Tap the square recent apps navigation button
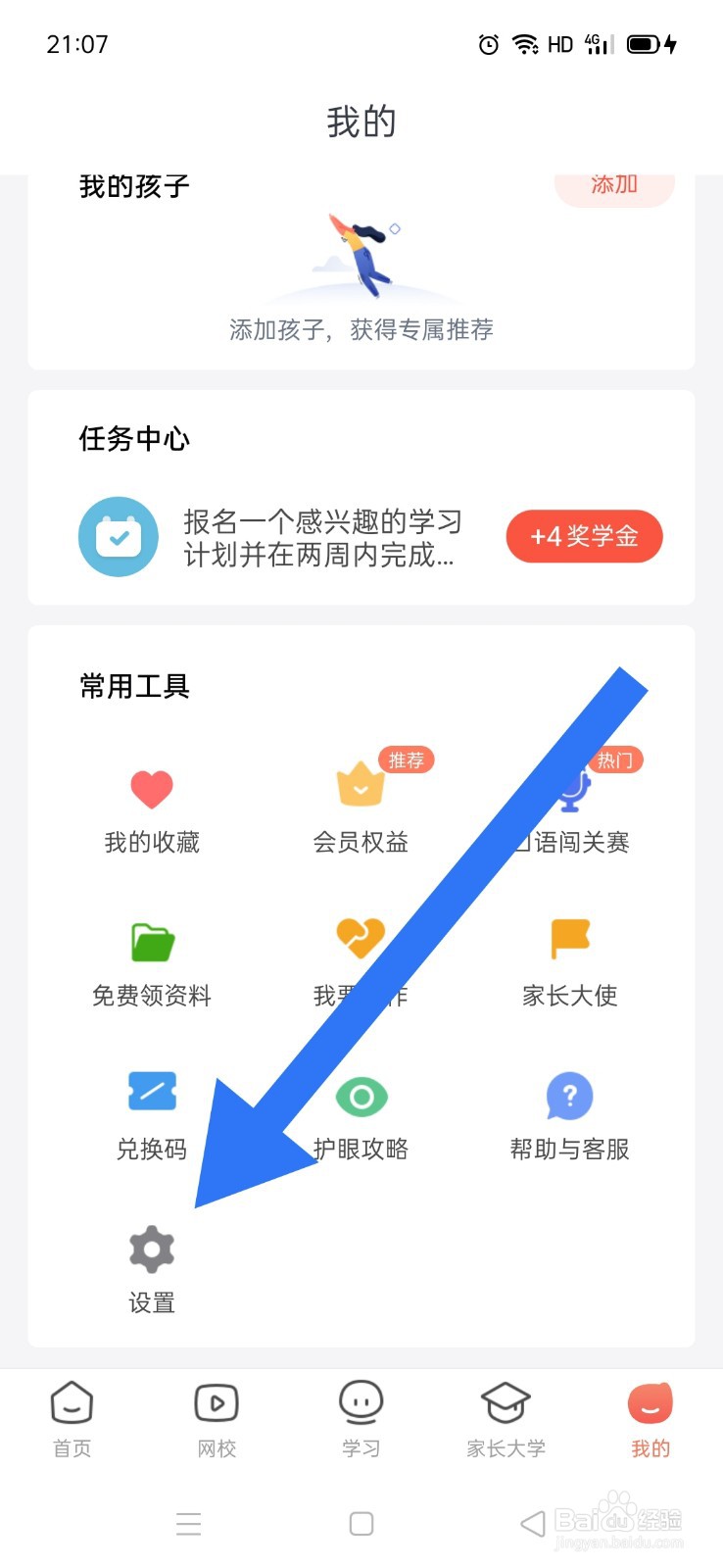The height and width of the screenshot is (1568, 723). (x=361, y=1523)
